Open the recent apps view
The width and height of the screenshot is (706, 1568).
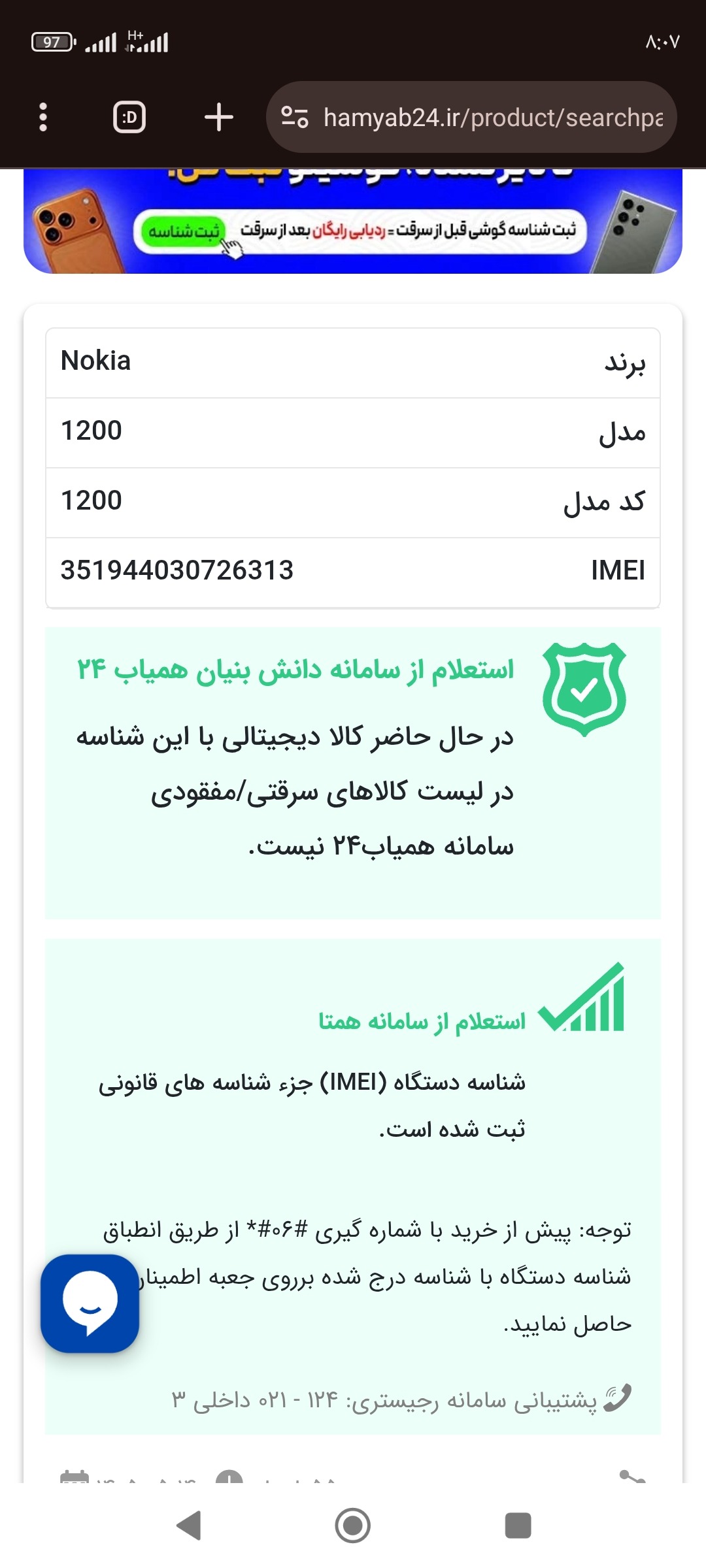[x=518, y=1526]
